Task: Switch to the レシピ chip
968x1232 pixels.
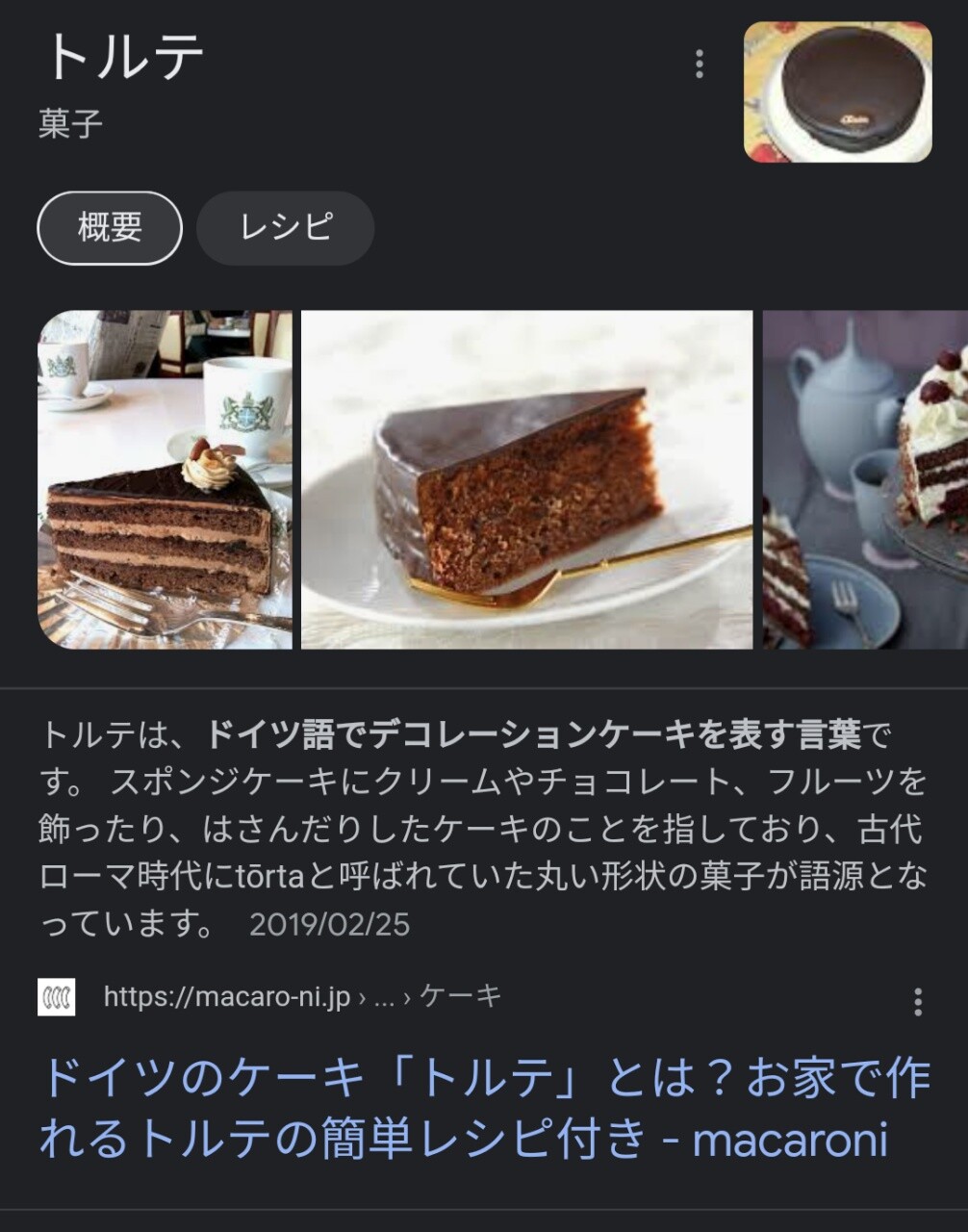Action: (x=285, y=228)
